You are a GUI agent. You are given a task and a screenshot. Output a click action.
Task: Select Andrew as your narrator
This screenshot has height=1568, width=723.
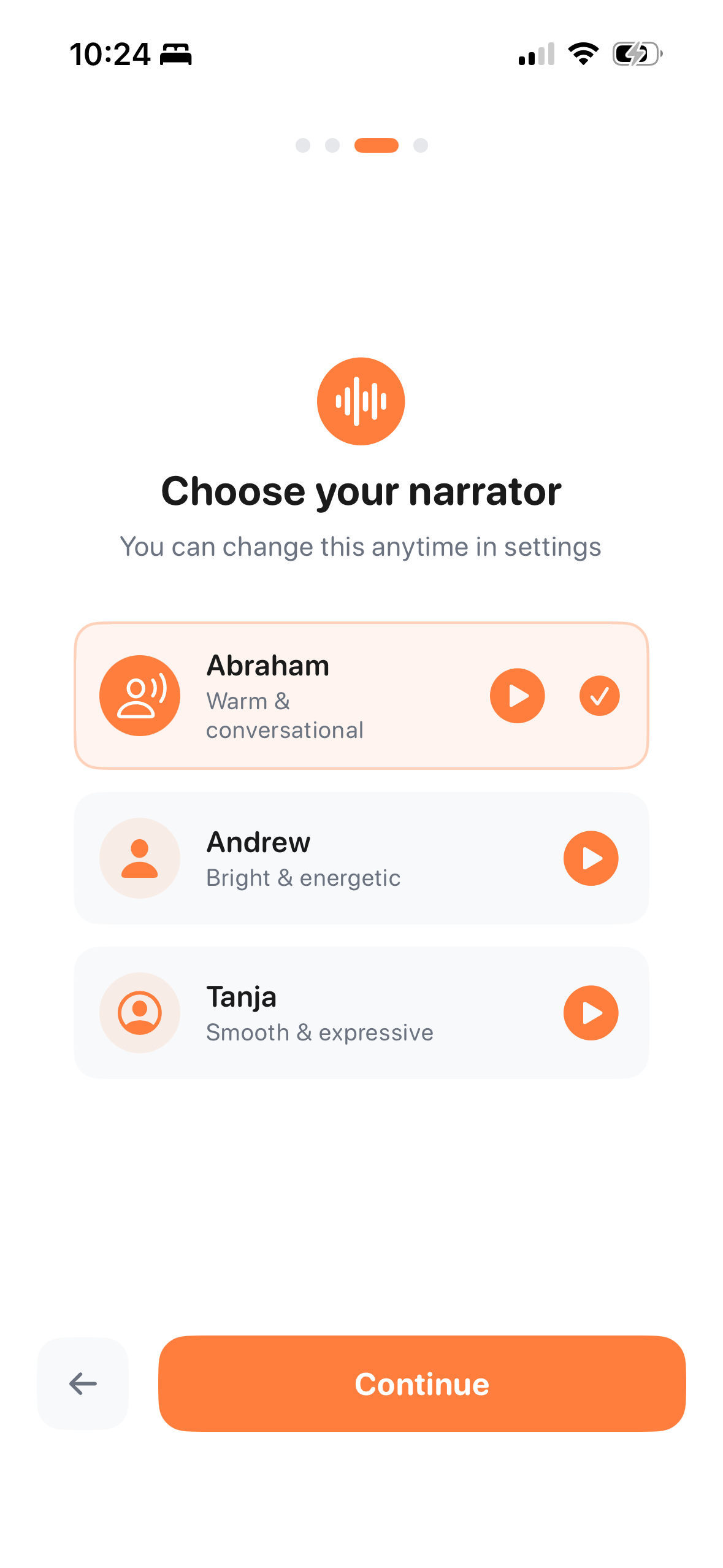click(361, 858)
